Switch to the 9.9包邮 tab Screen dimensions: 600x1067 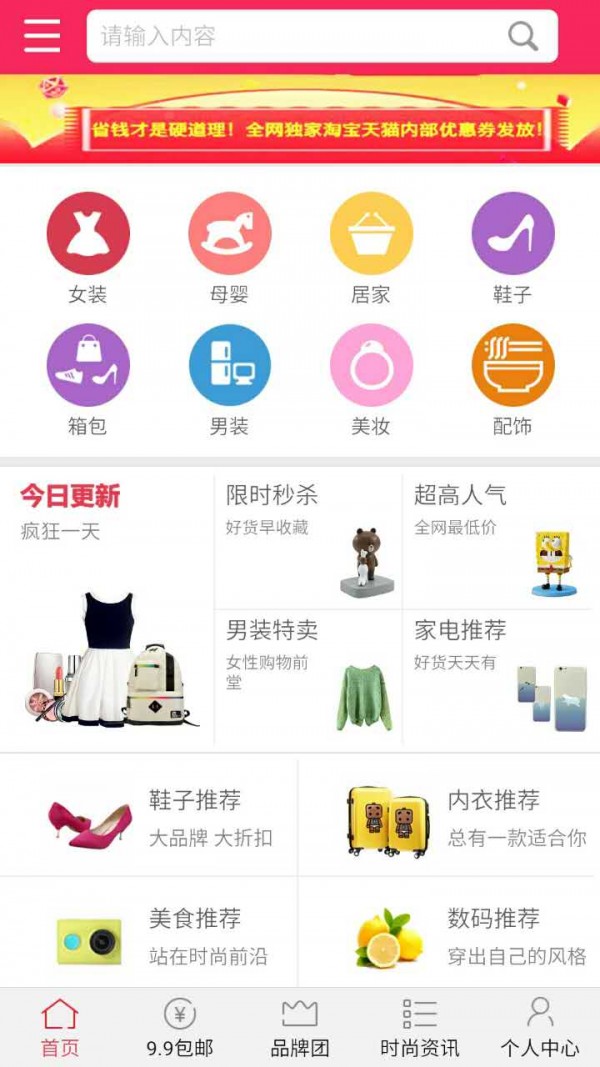point(180,1028)
